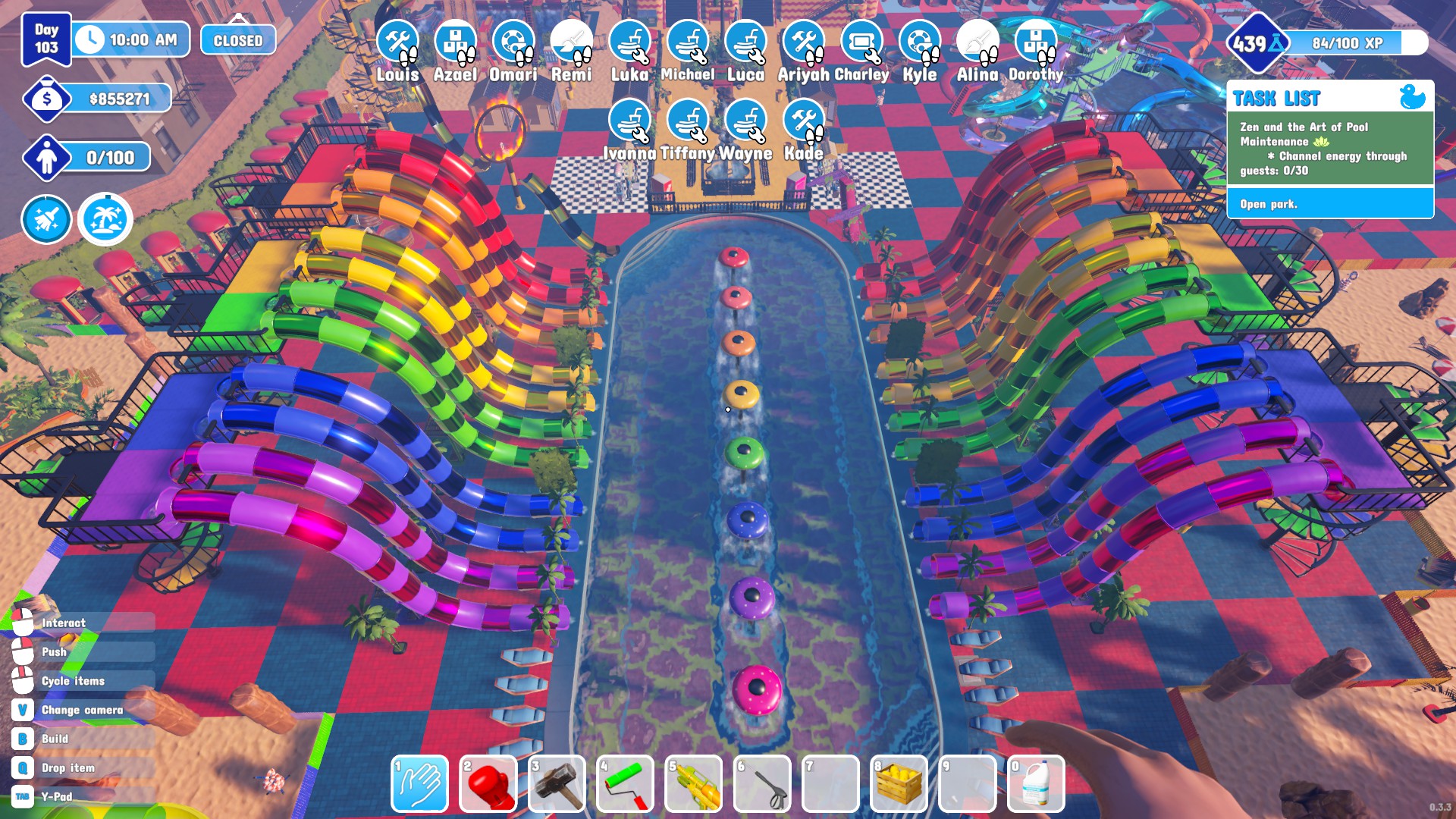Select staff member Dorothy

coord(1035,42)
